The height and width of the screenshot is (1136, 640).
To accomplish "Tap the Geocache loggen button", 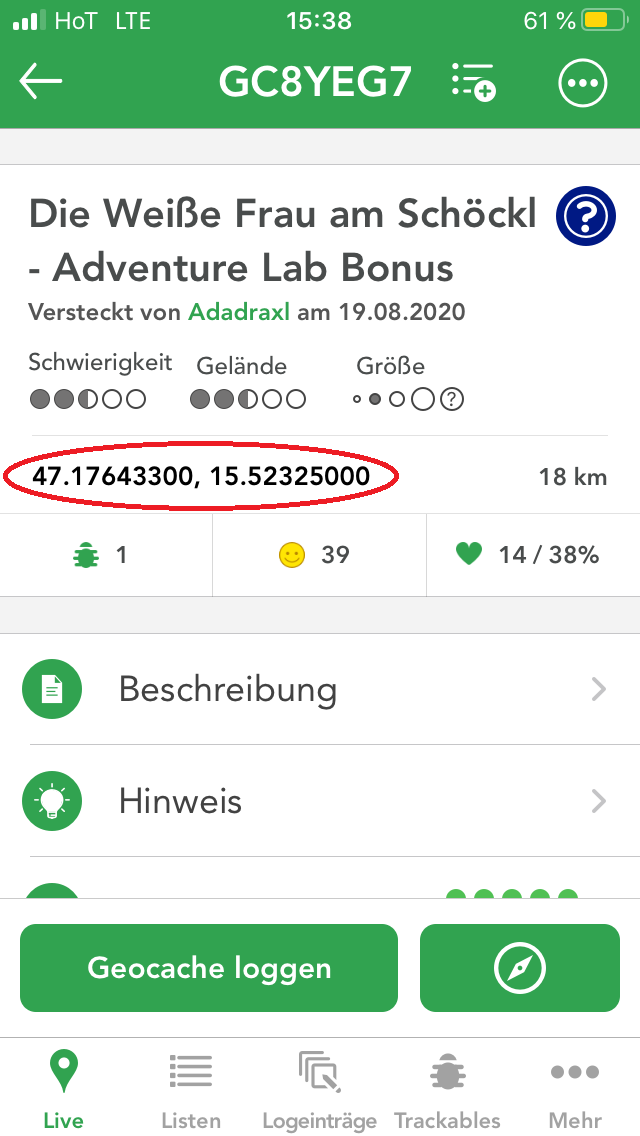I will click(209, 968).
